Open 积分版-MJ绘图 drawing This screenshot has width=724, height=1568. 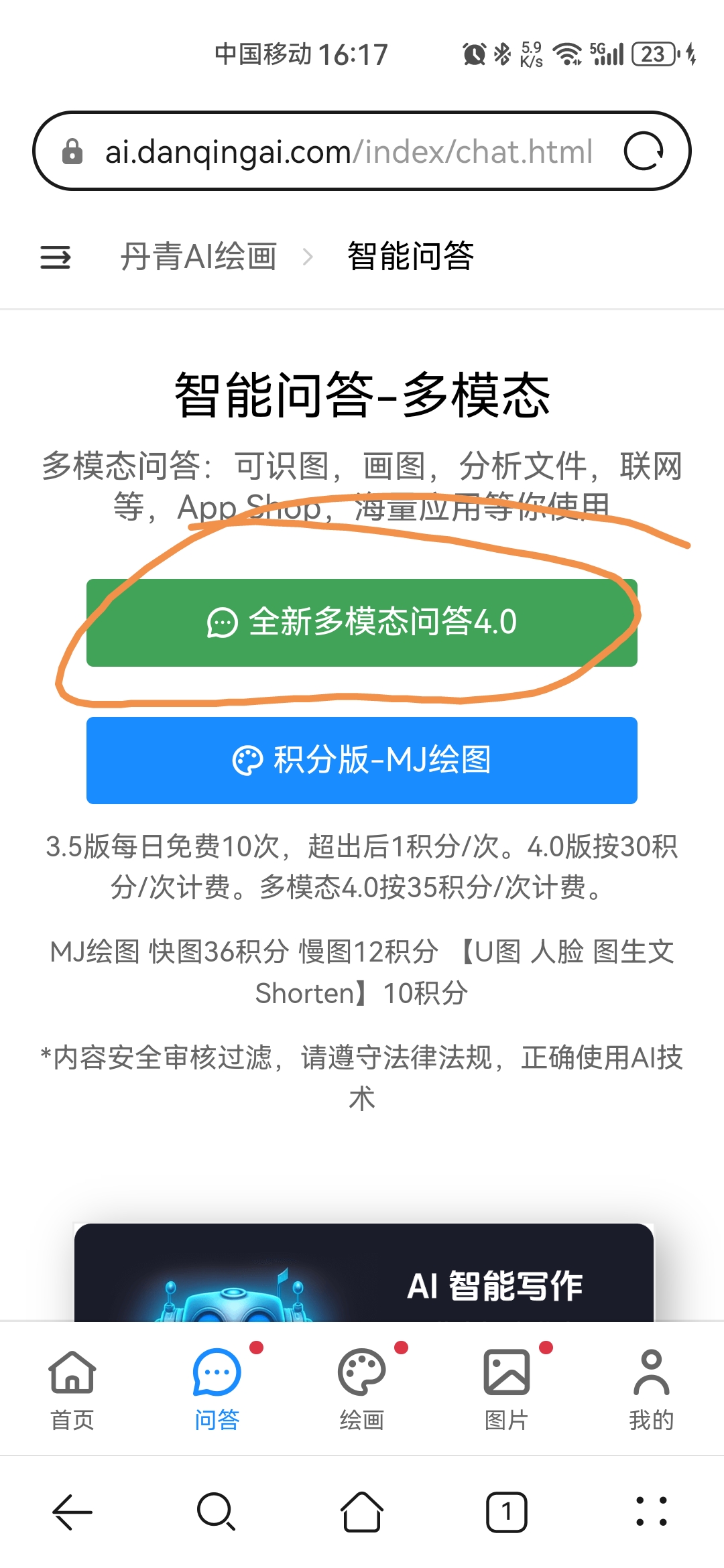pos(362,761)
